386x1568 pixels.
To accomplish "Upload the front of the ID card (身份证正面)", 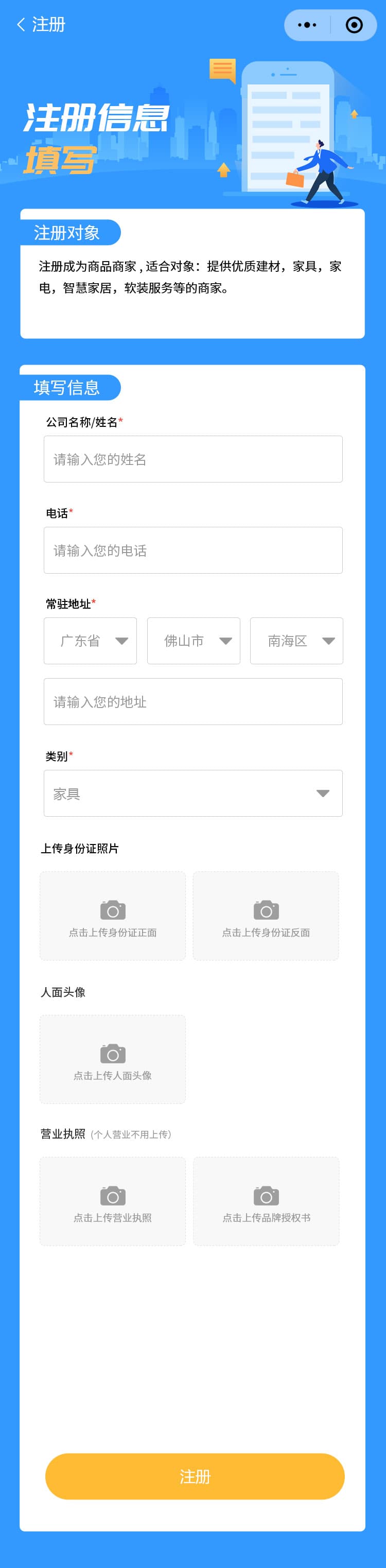I will click(113, 916).
